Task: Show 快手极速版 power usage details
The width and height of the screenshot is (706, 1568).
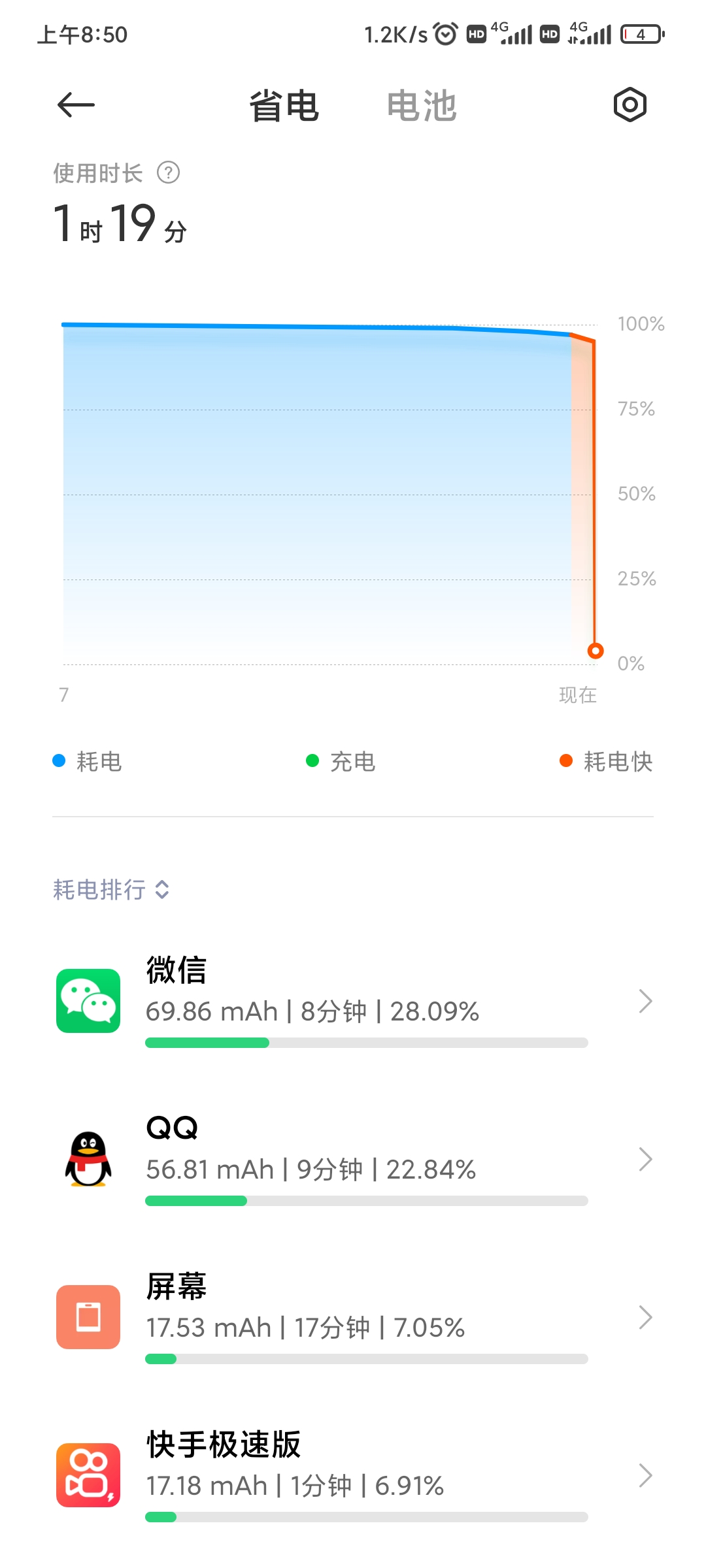Action: pos(353,1475)
